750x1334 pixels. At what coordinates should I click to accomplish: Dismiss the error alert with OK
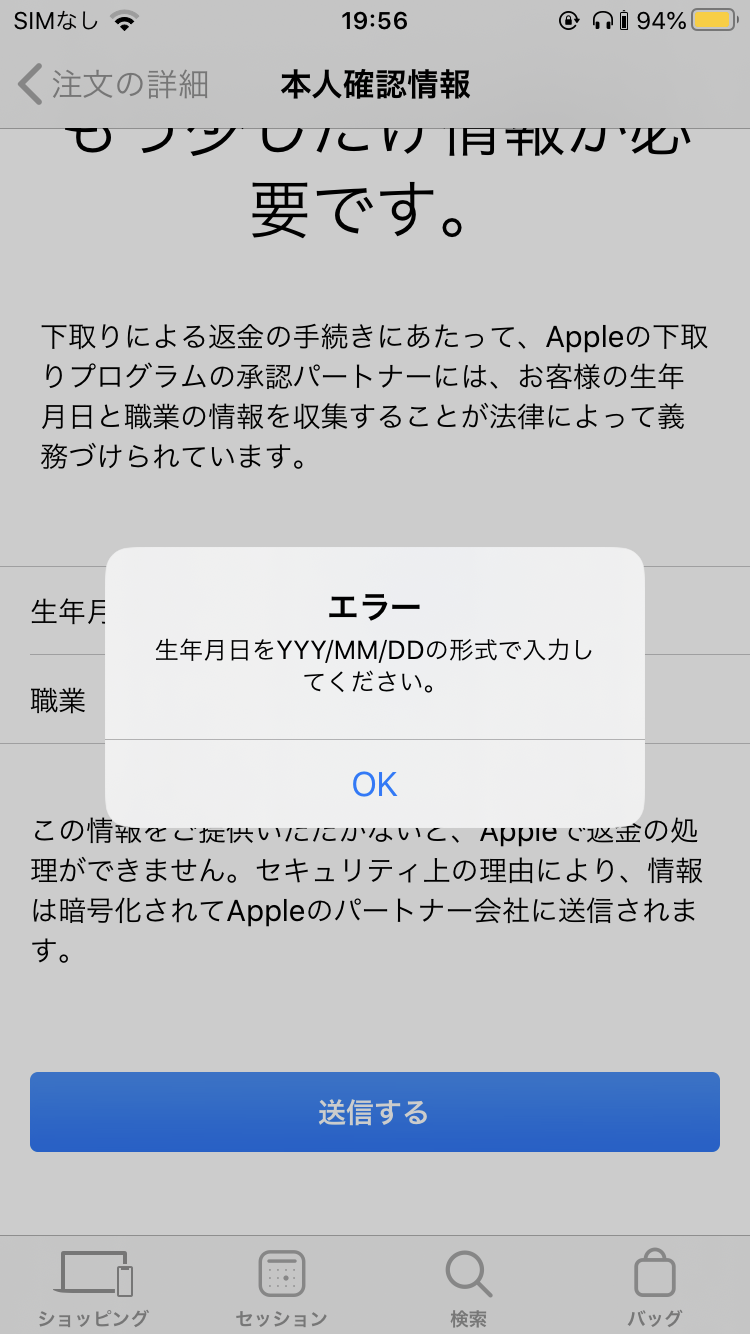[375, 784]
